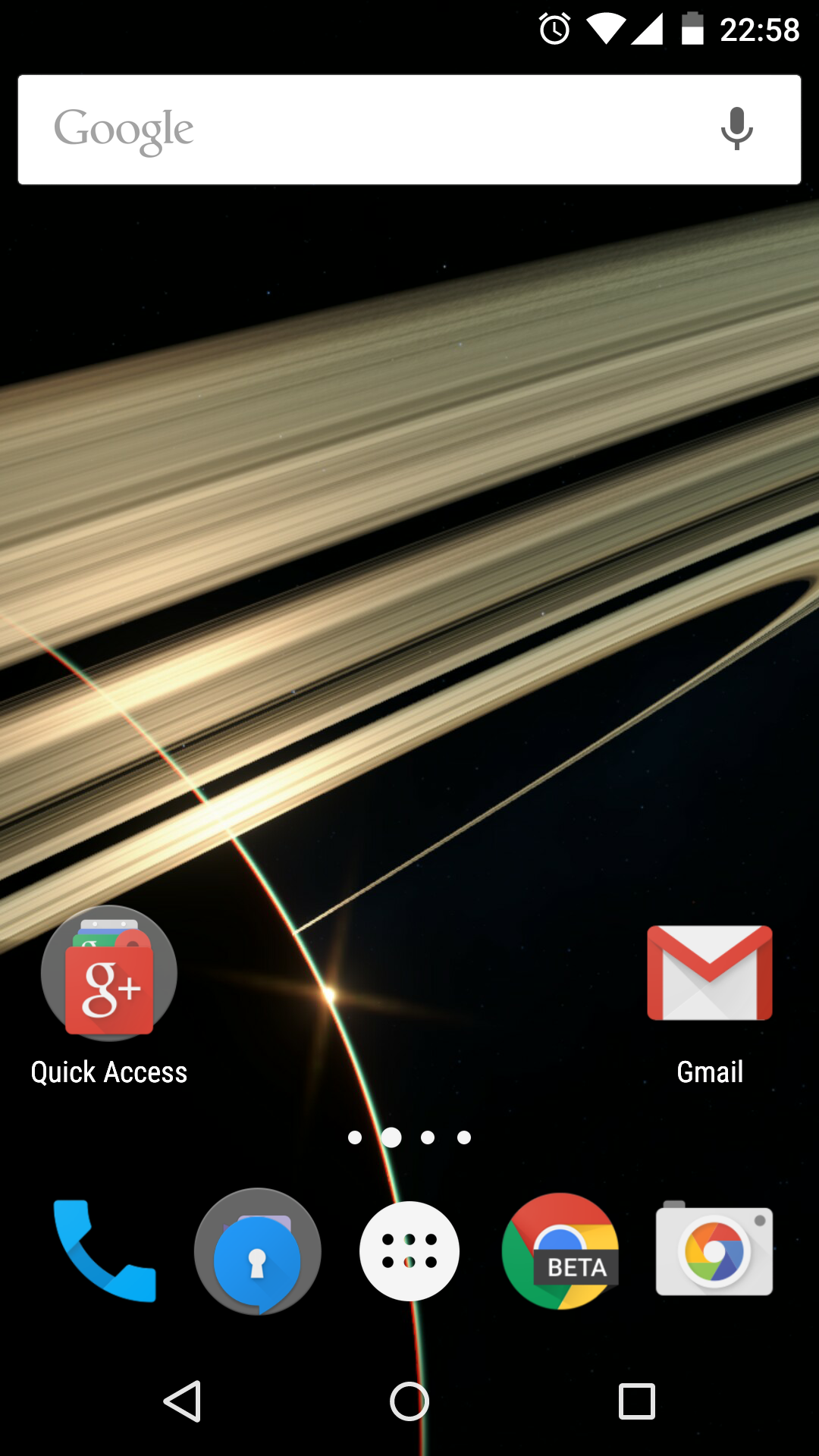Launch the Gmail app

click(x=709, y=973)
